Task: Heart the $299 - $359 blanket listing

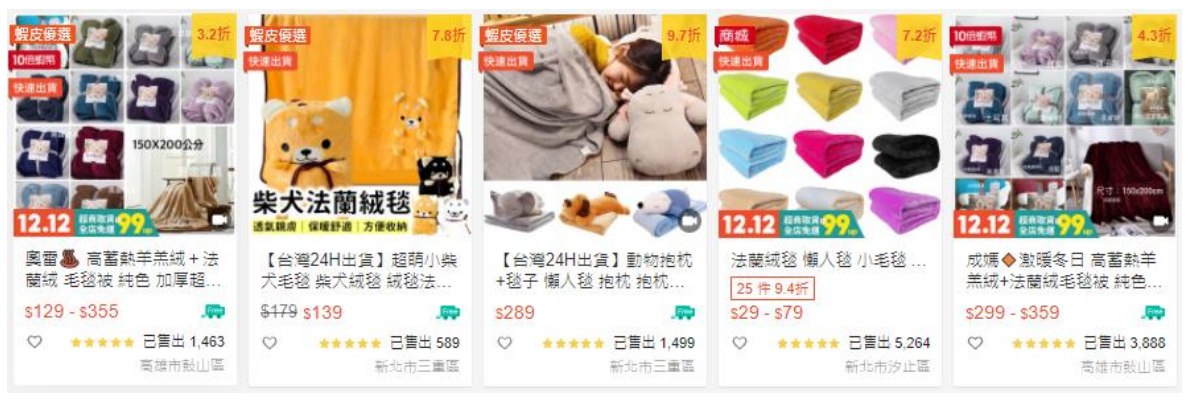Action: 974,342
